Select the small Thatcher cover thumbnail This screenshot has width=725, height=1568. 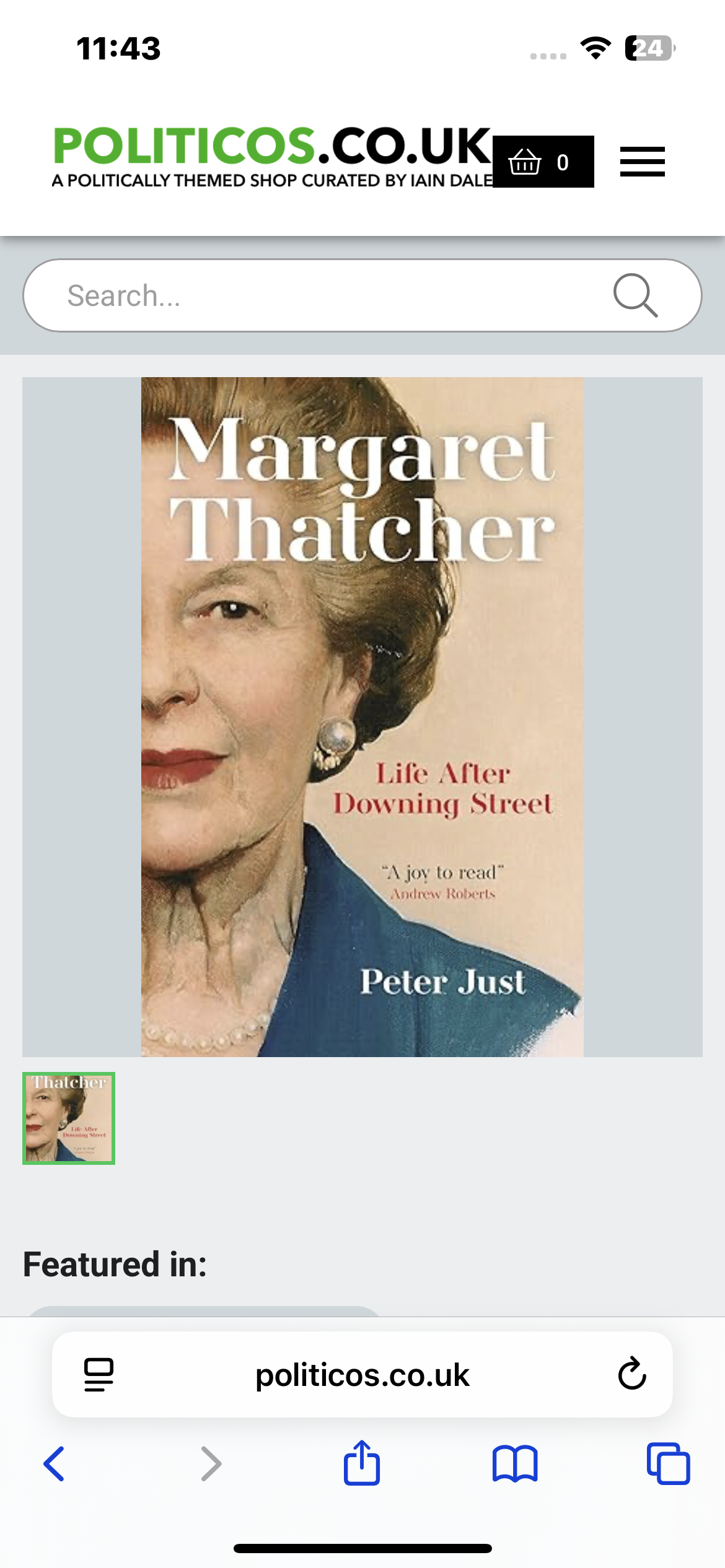69,1118
